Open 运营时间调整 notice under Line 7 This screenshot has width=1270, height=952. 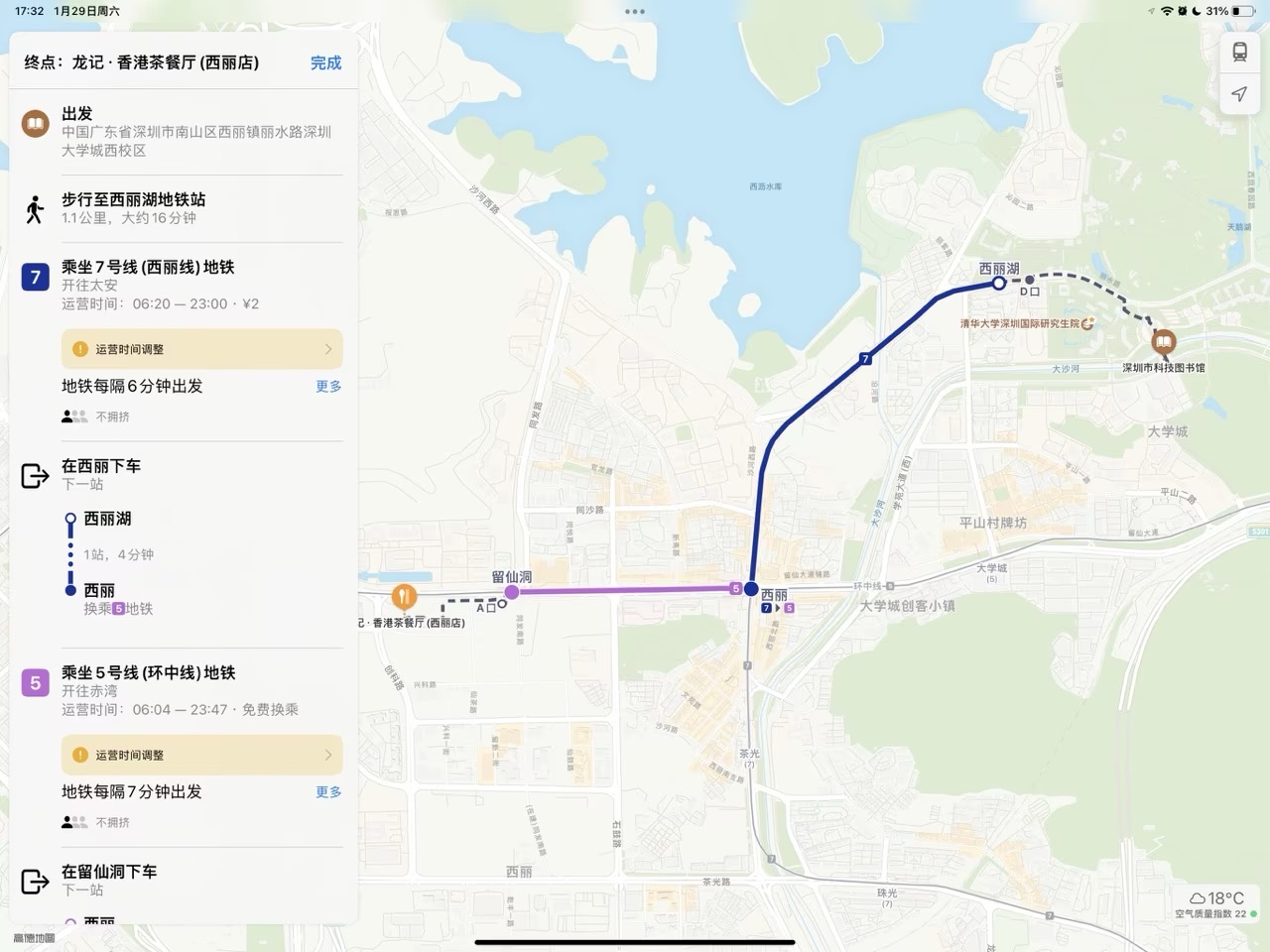[201, 349]
